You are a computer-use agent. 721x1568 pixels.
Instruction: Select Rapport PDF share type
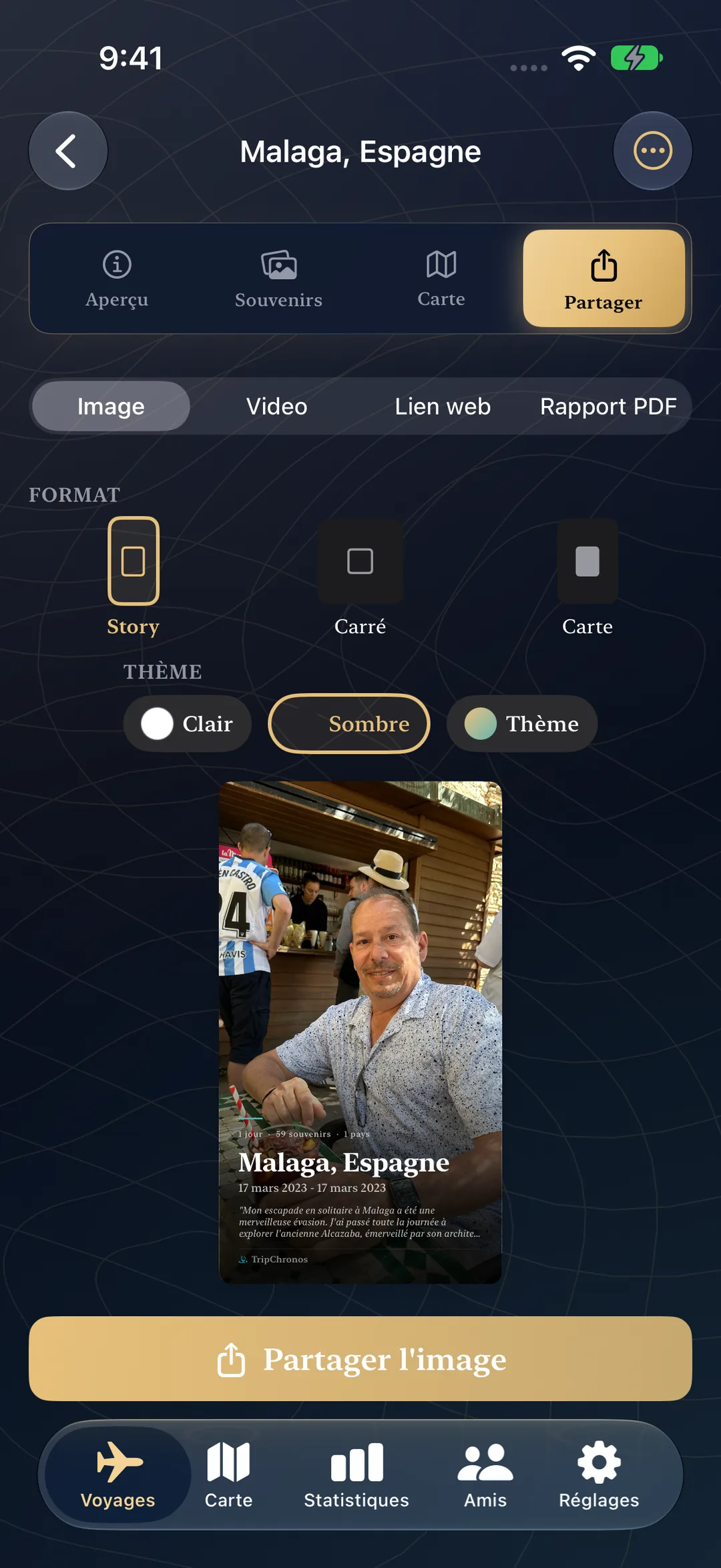(x=608, y=406)
